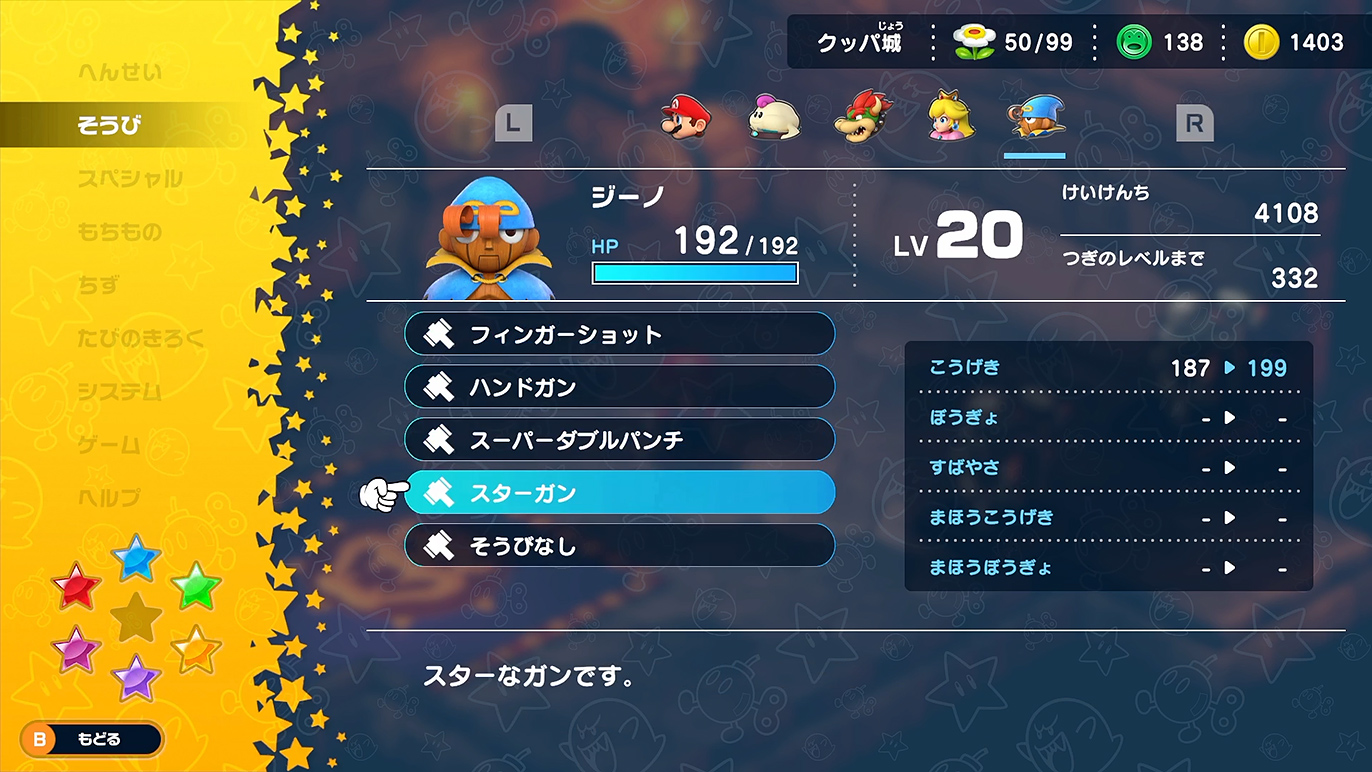This screenshot has width=1372, height=772.
Task: Select the フィンガーショット weapon
Action: coord(619,334)
